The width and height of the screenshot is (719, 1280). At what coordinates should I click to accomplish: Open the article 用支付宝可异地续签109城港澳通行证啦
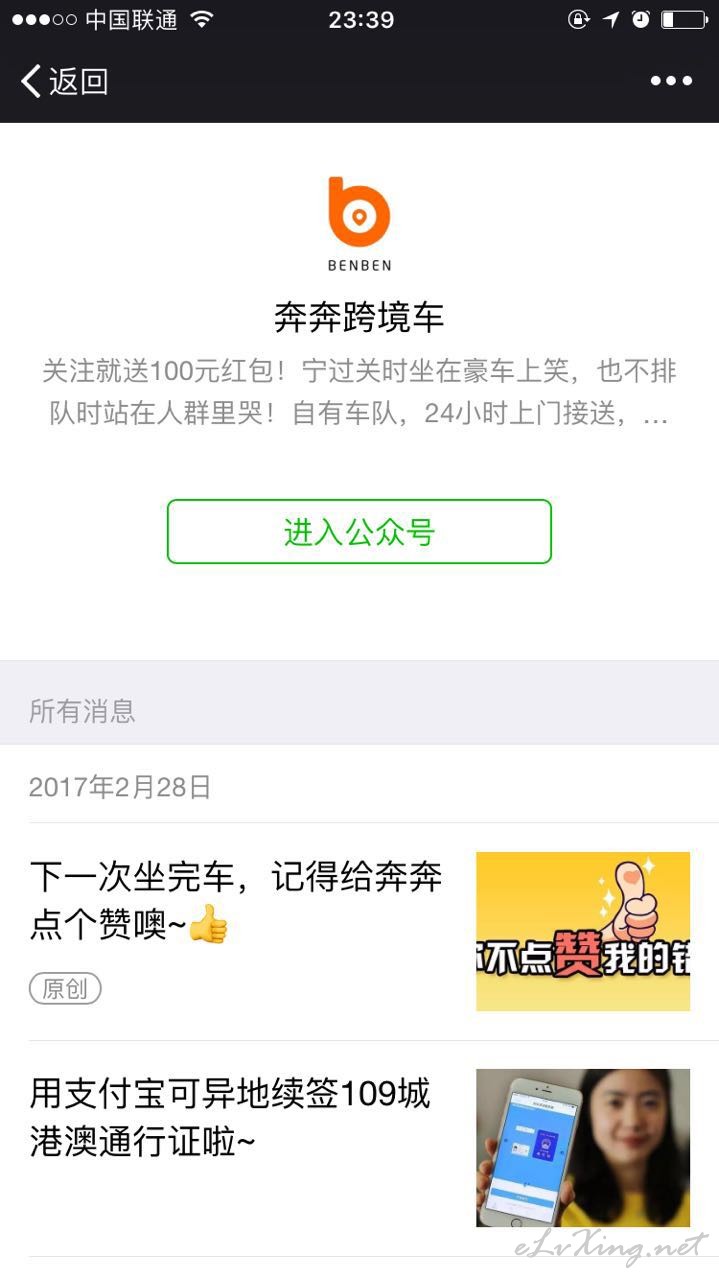(x=359, y=1148)
